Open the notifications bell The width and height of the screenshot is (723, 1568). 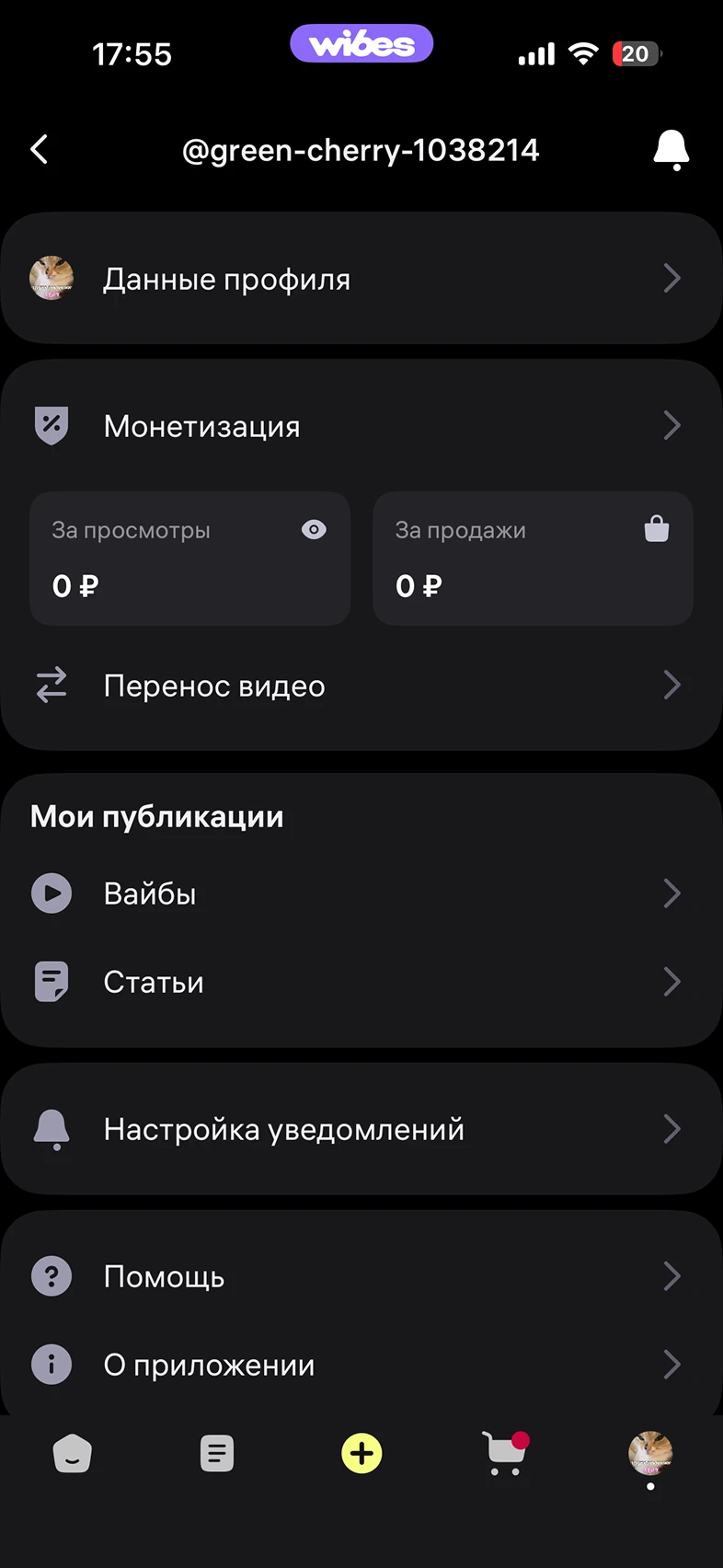[671, 149]
